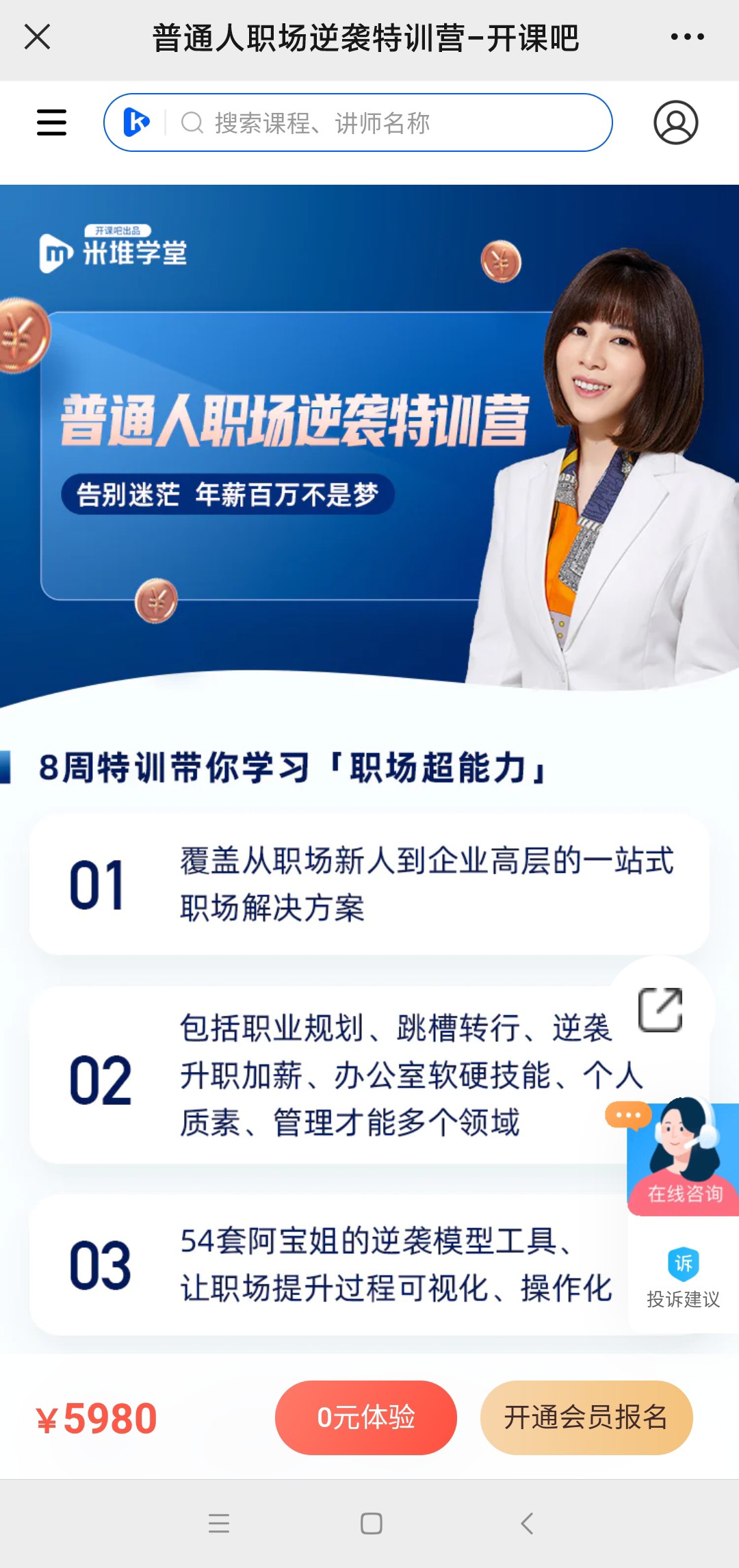
Task: Tap the 0元体验 button
Action: point(366,1417)
